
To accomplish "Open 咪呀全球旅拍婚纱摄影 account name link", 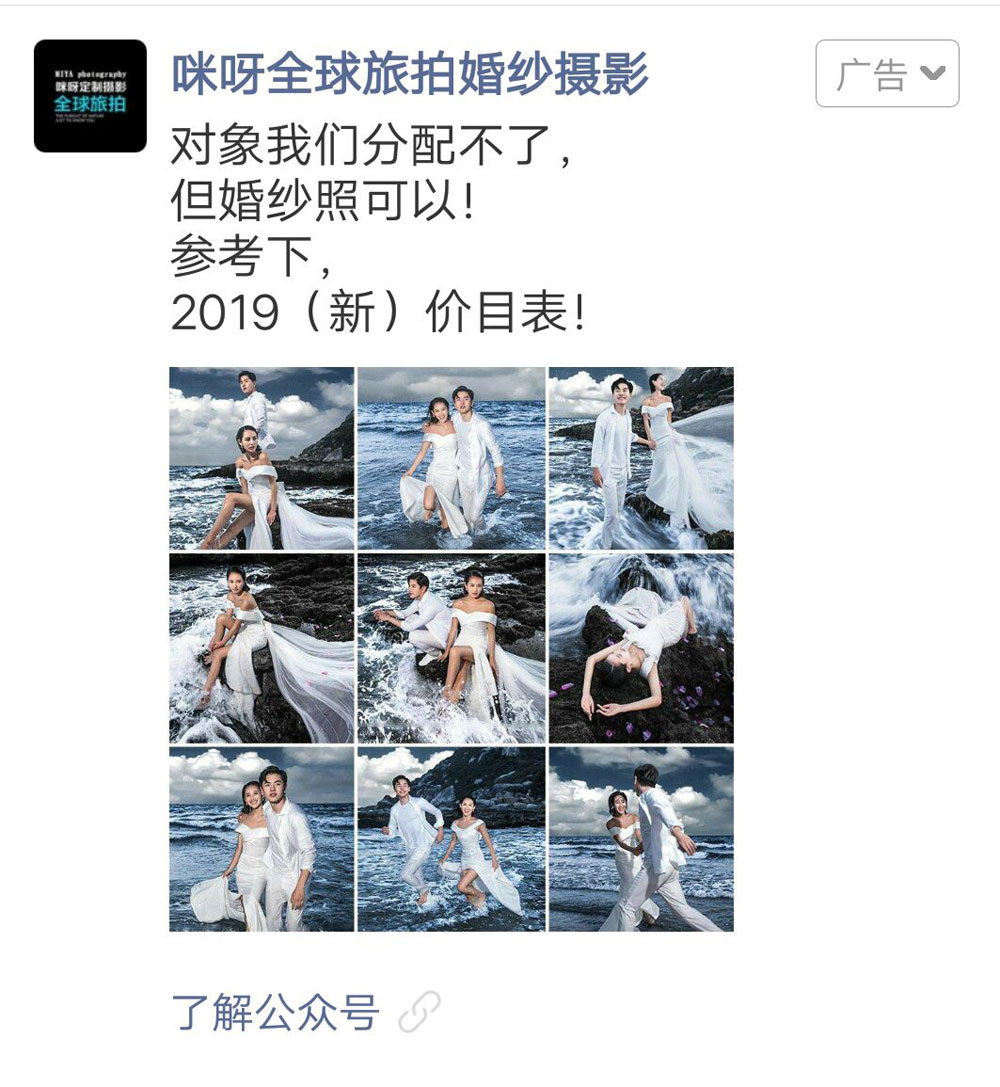I will click(410, 74).
